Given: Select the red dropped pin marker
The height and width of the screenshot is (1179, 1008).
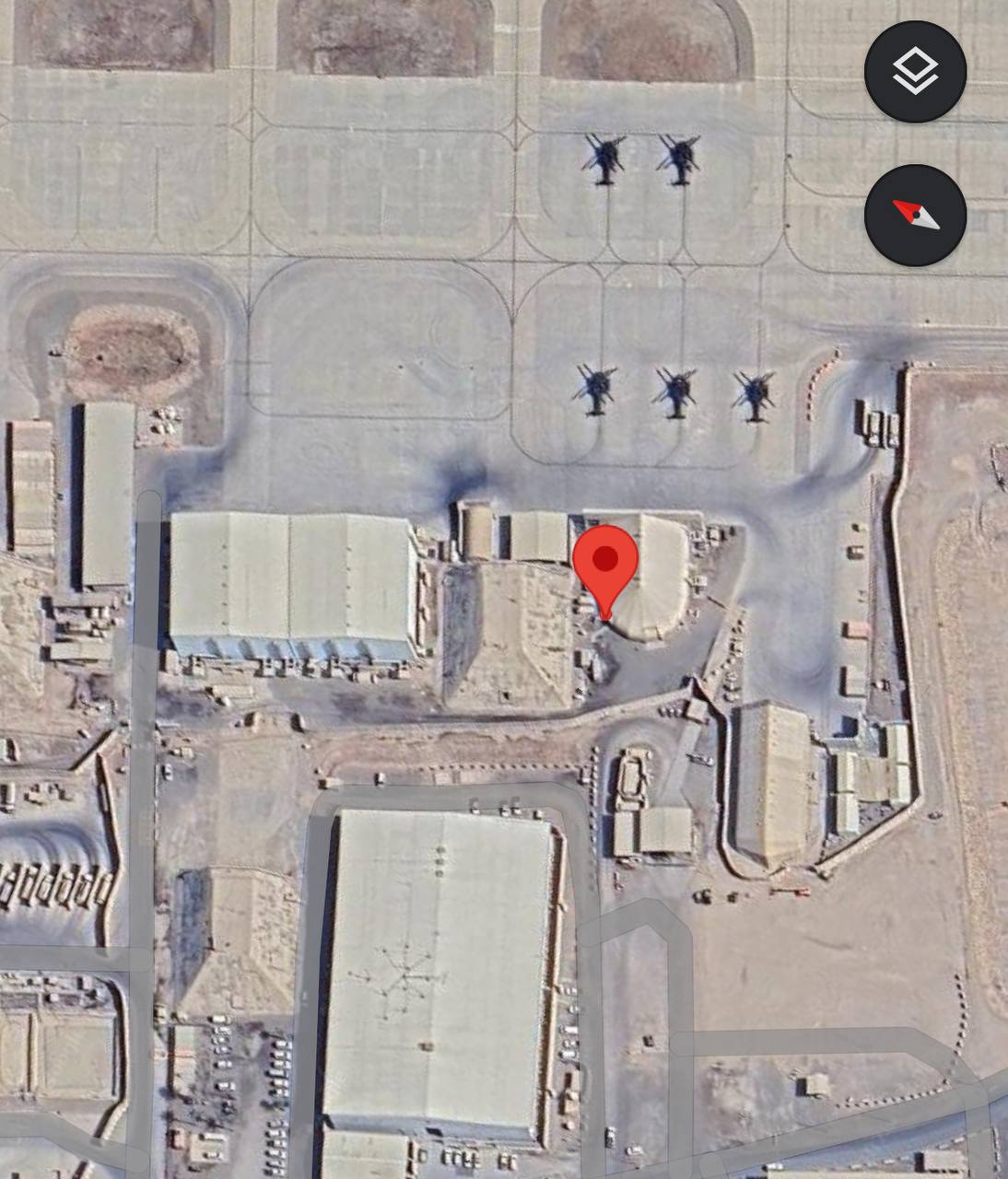Looking at the screenshot, I should coord(605,564).
